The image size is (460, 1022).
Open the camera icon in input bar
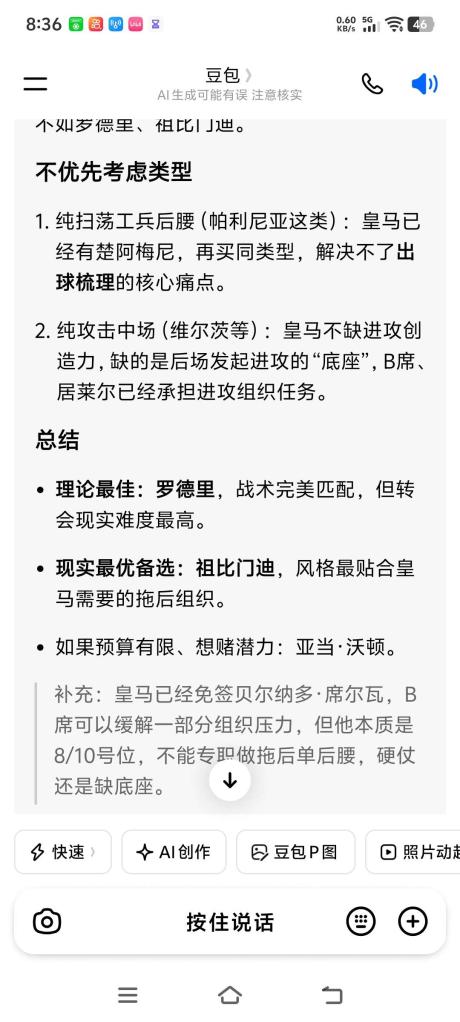pyautogui.click(x=47, y=922)
